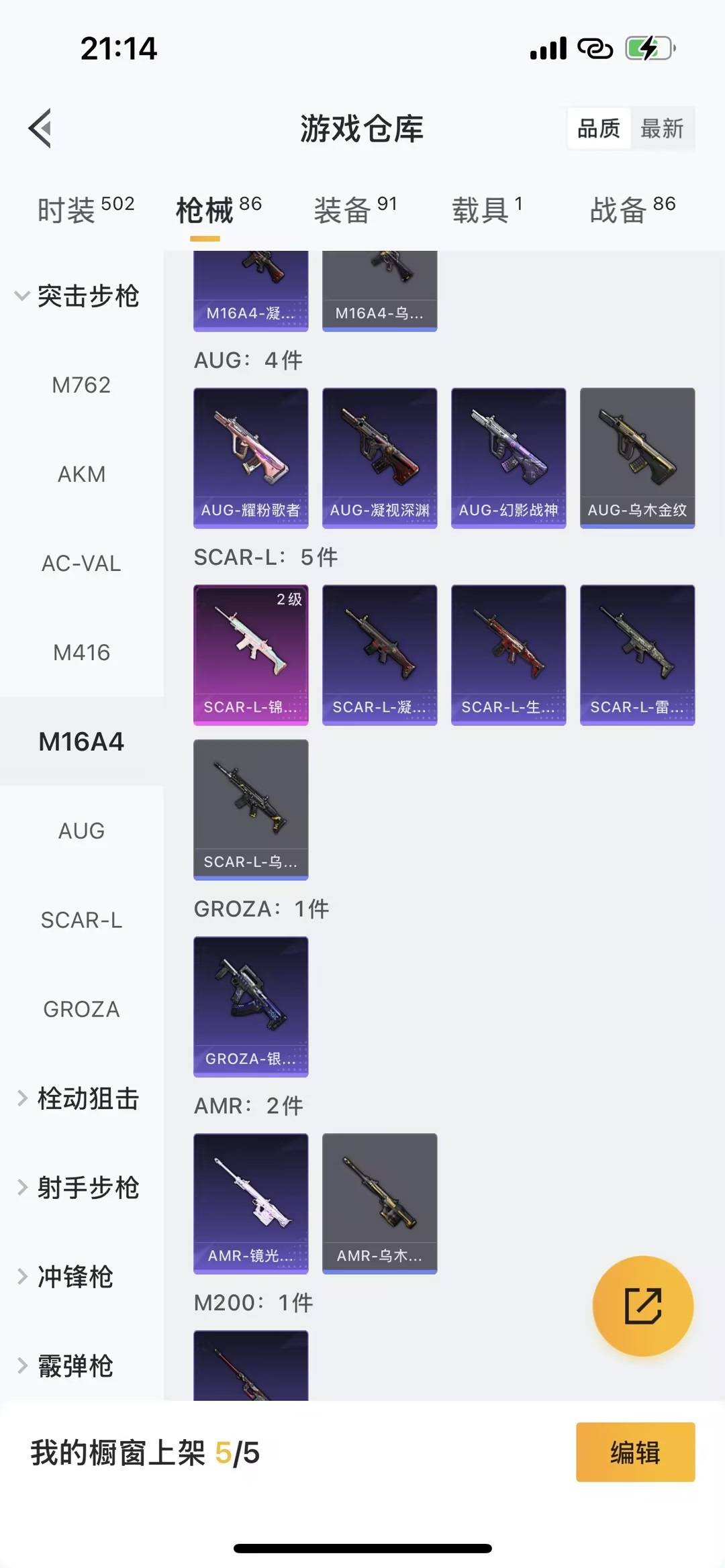View the level 2 SCAR-L-锦 skin
Viewport: 725px width, 1568px height.
coord(251,654)
